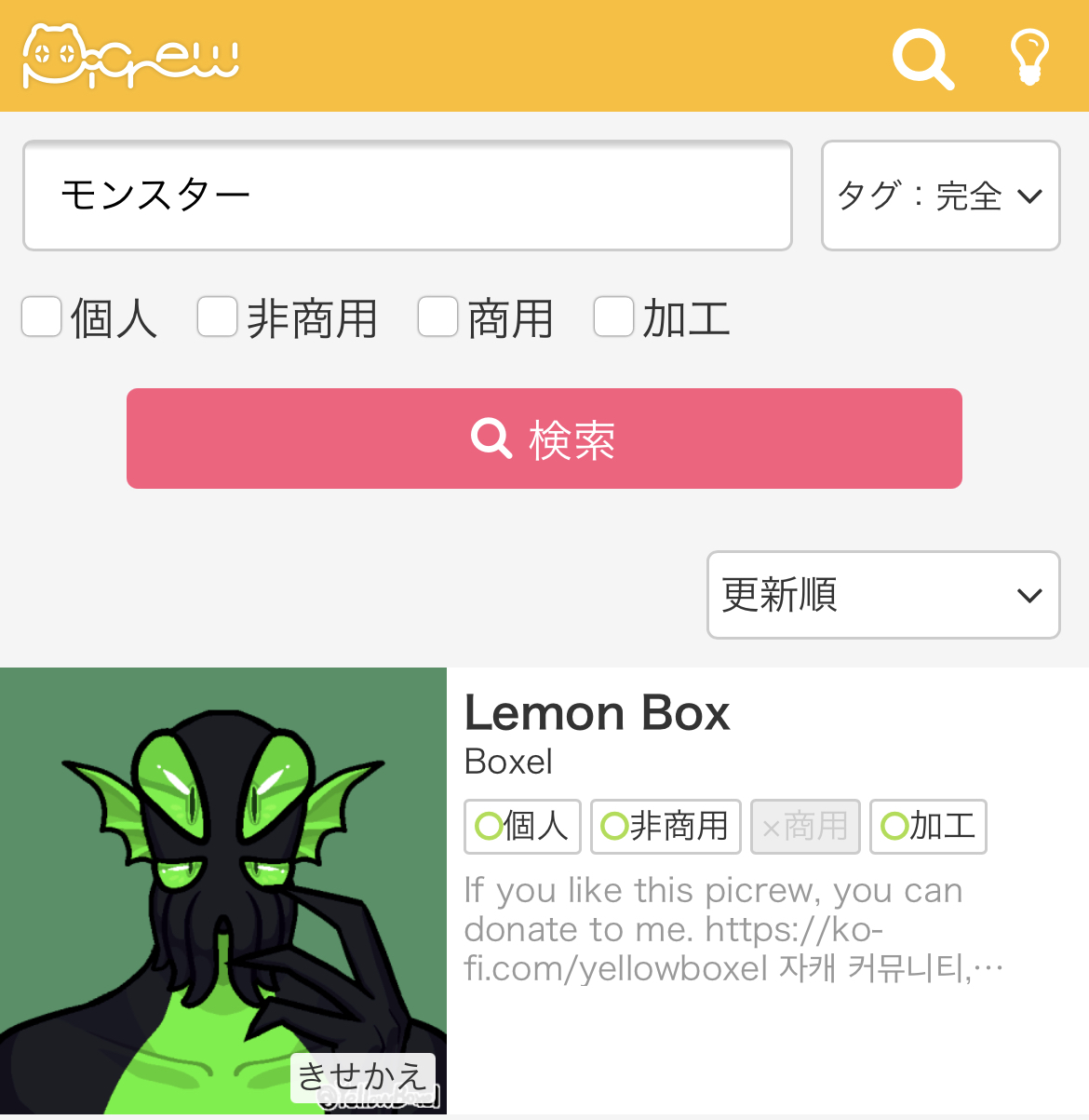This screenshot has height=1120, width=1089.
Task: Expand the 更新順 sort dropdown
Action: pos(883,595)
